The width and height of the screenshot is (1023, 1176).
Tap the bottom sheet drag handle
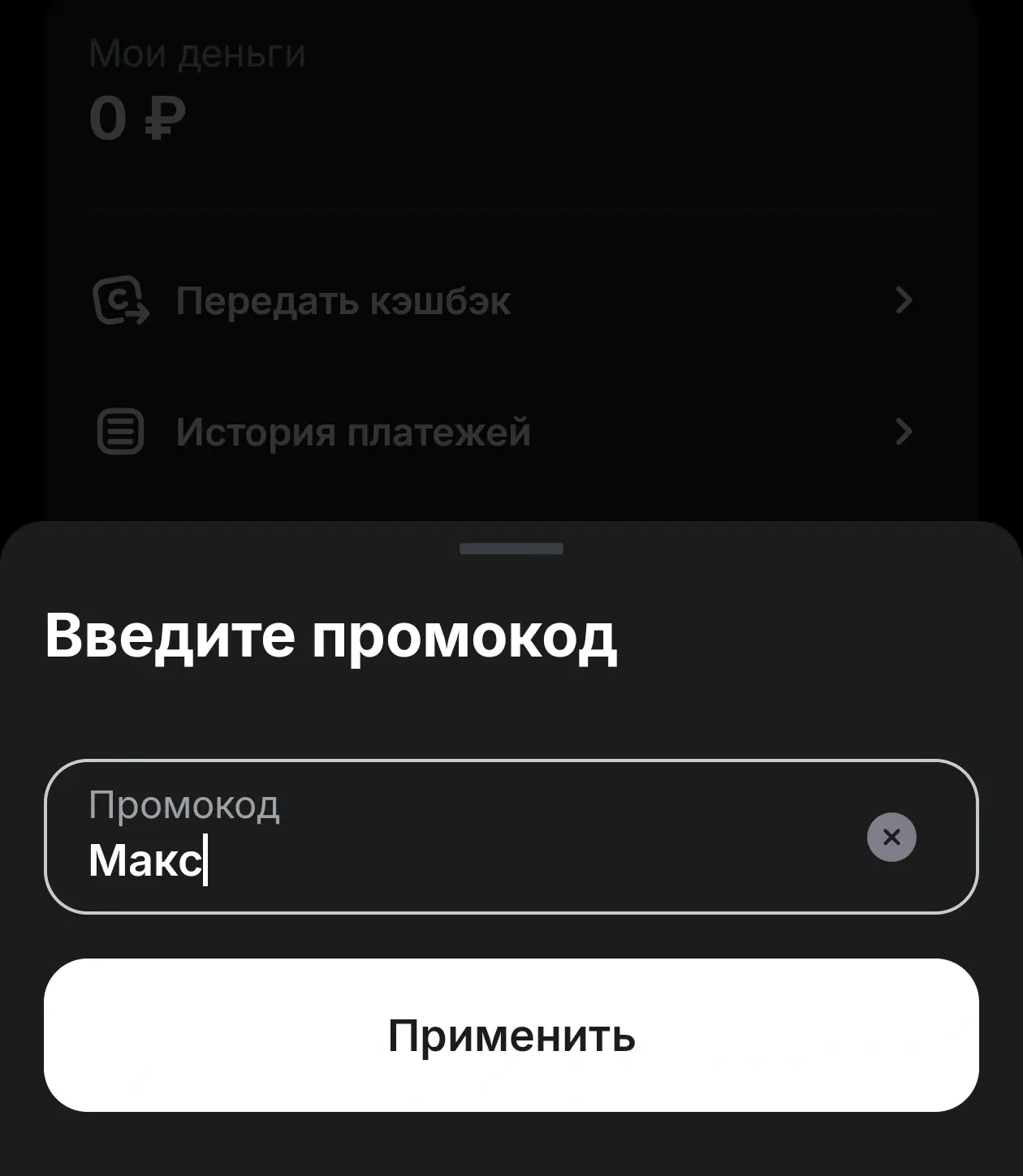[511, 549]
